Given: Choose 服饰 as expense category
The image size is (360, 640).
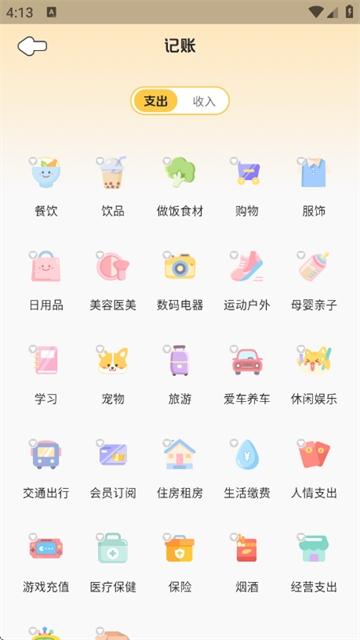Looking at the screenshot, I should [x=313, y=187].
